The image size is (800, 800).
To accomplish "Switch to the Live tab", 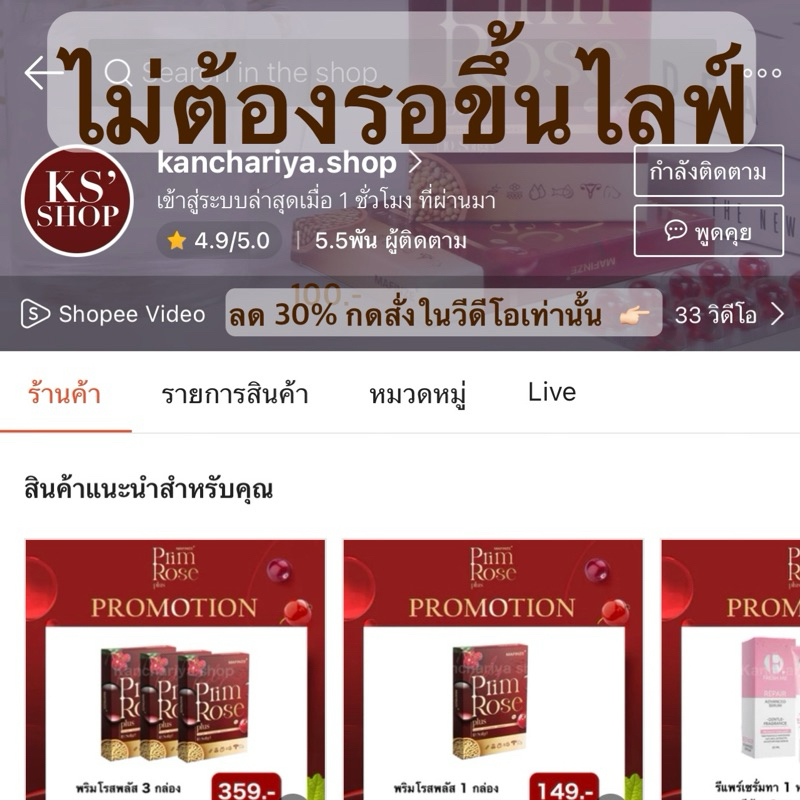I will (x=552, y=393).
